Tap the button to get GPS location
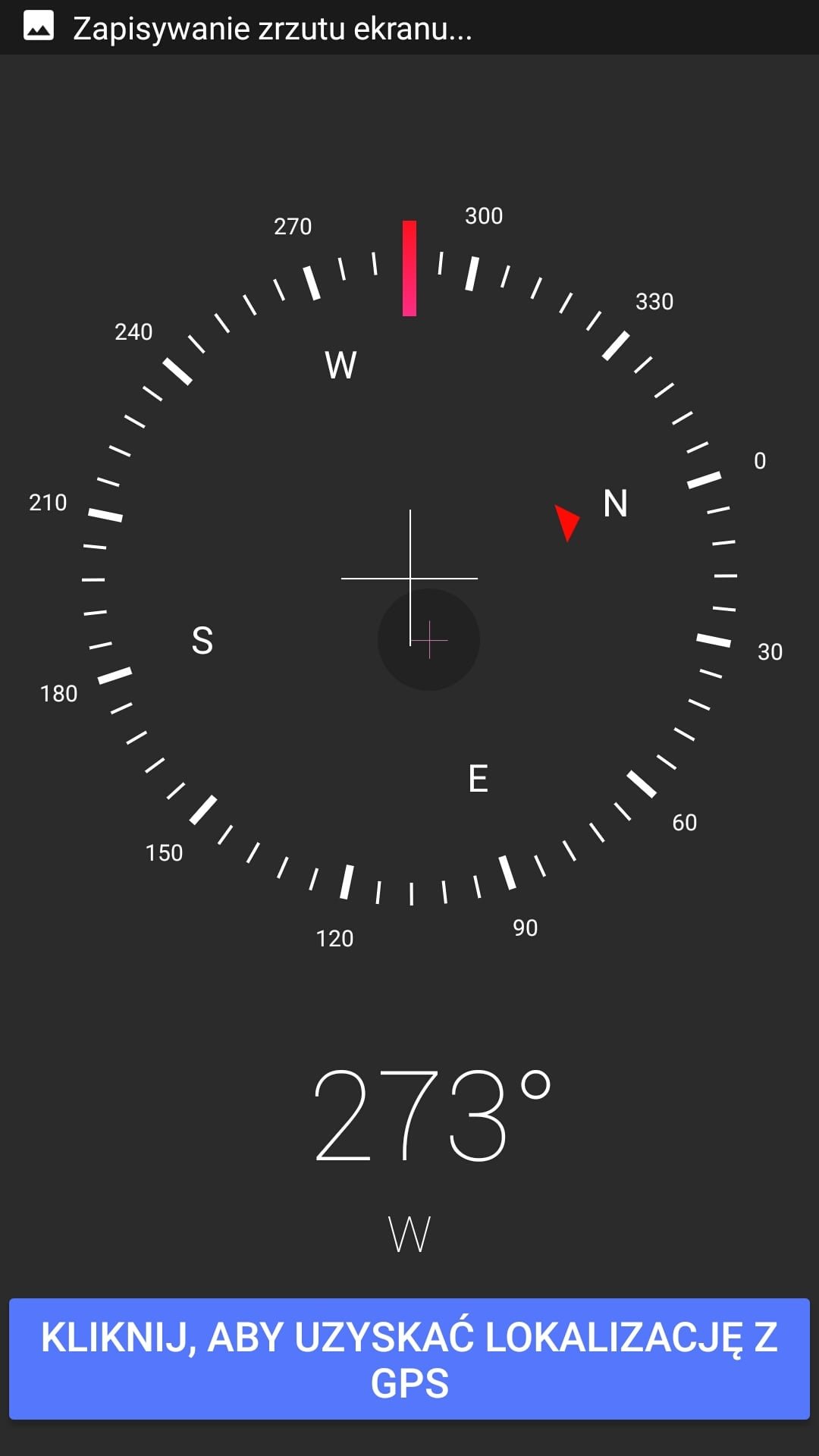 [x=409, y=1359]
